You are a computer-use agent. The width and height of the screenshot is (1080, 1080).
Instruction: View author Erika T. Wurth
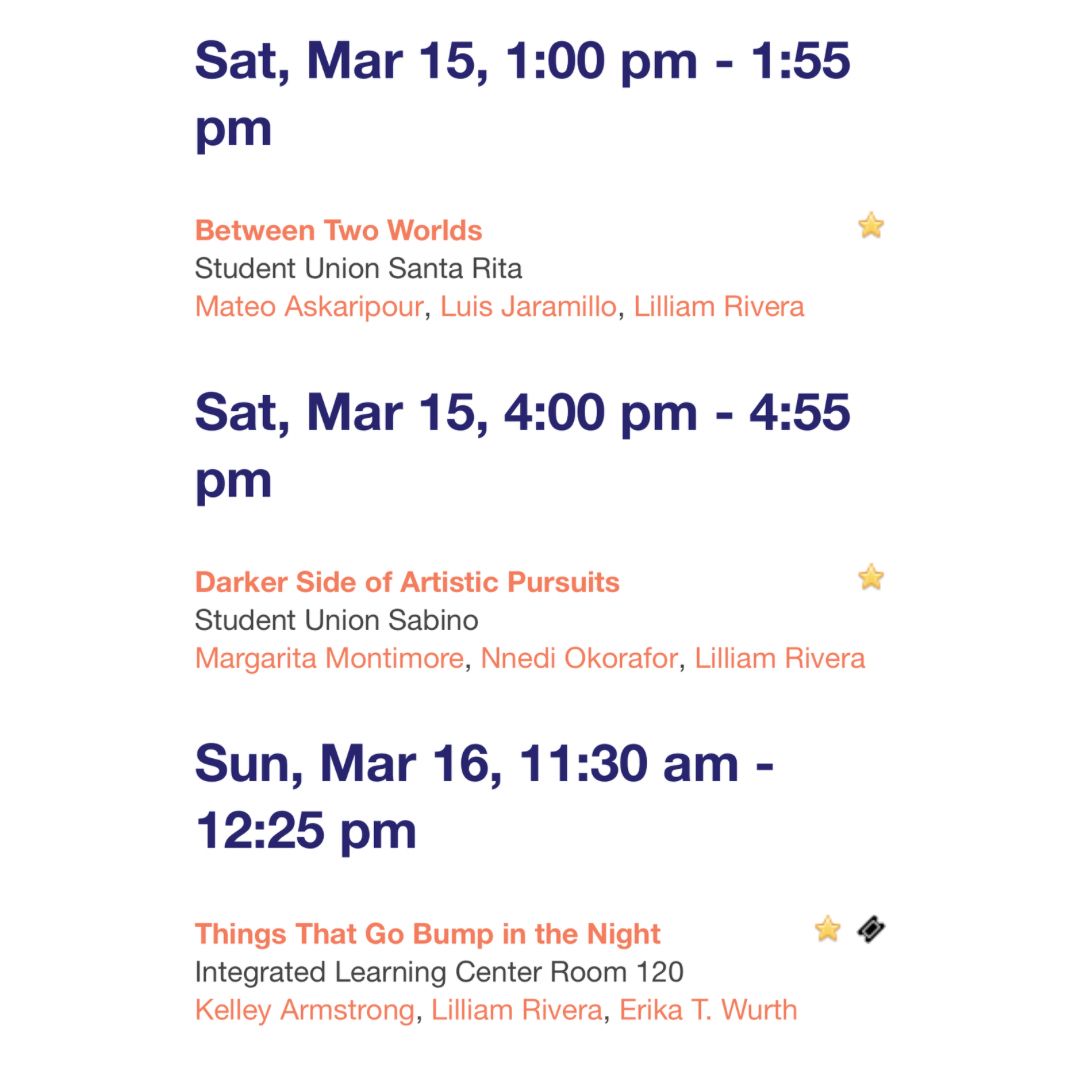[708, 1010]
